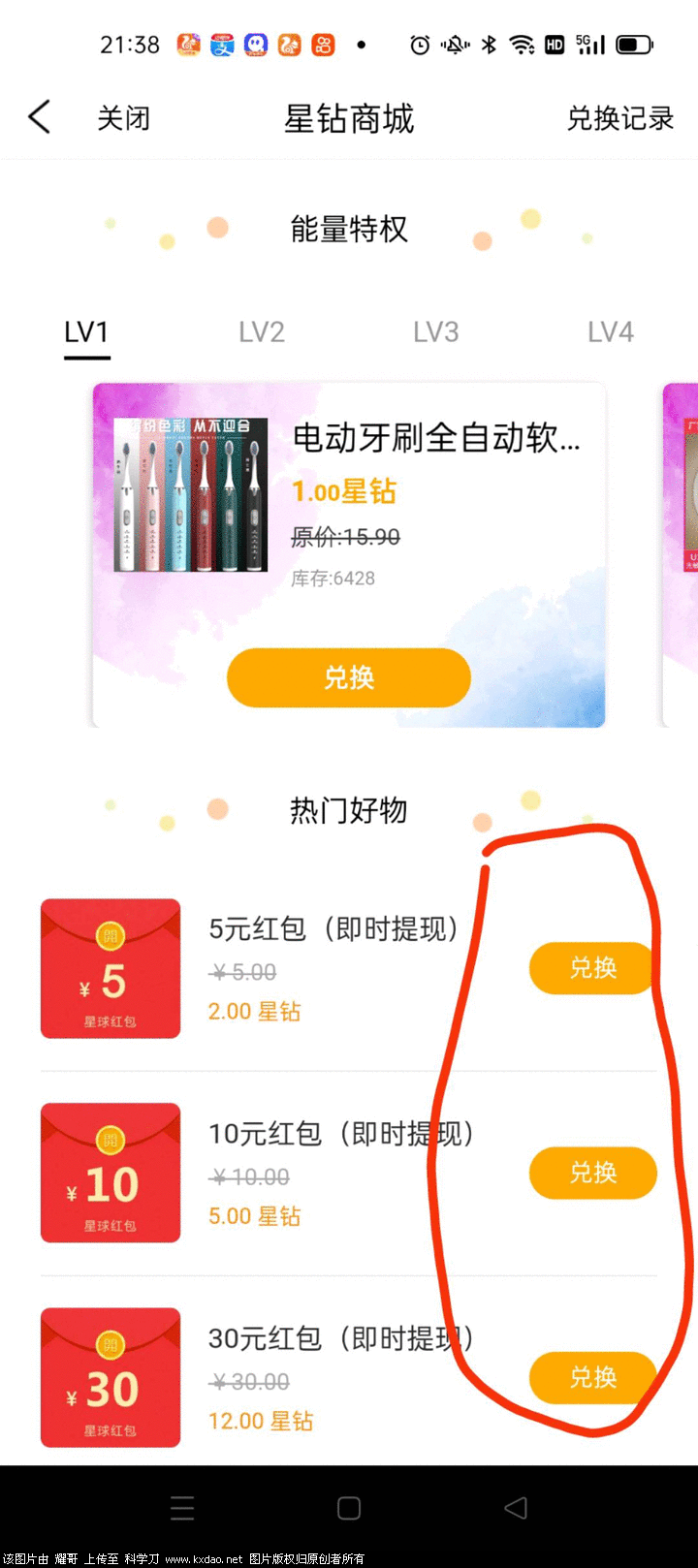Switch to the LV2 tab
The image size is (698, 1568).
coord(262,332)
